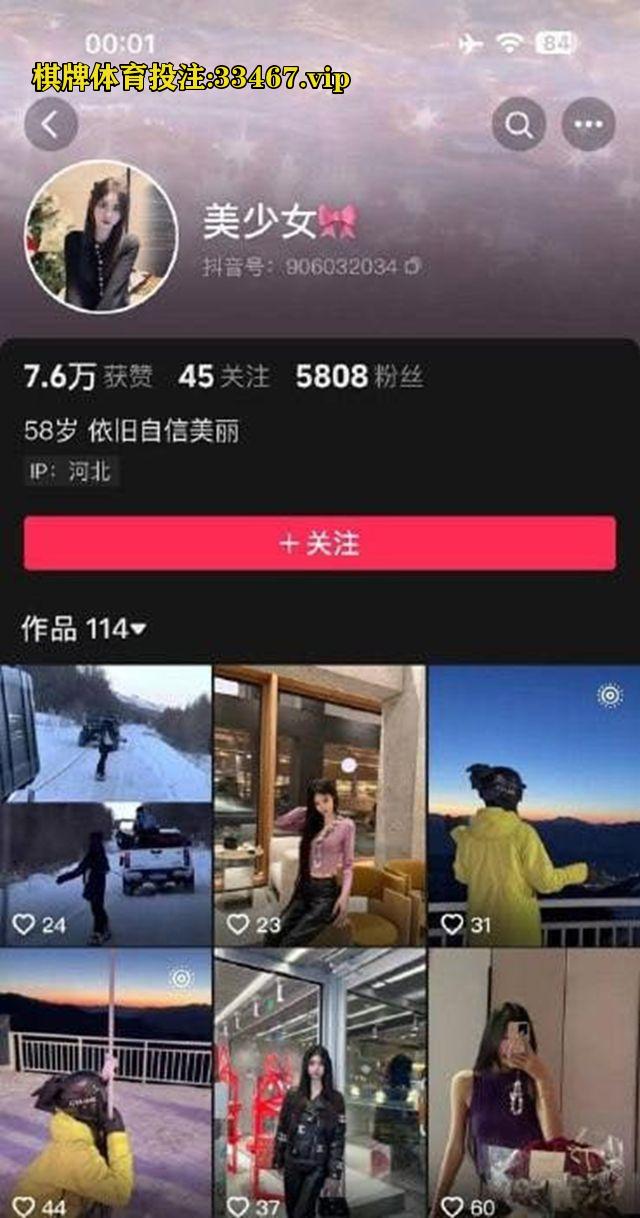View the 5808 粉丝 followers list
Screen dimensions: 640x1218
pyautogui.click(x=359, y=376)
